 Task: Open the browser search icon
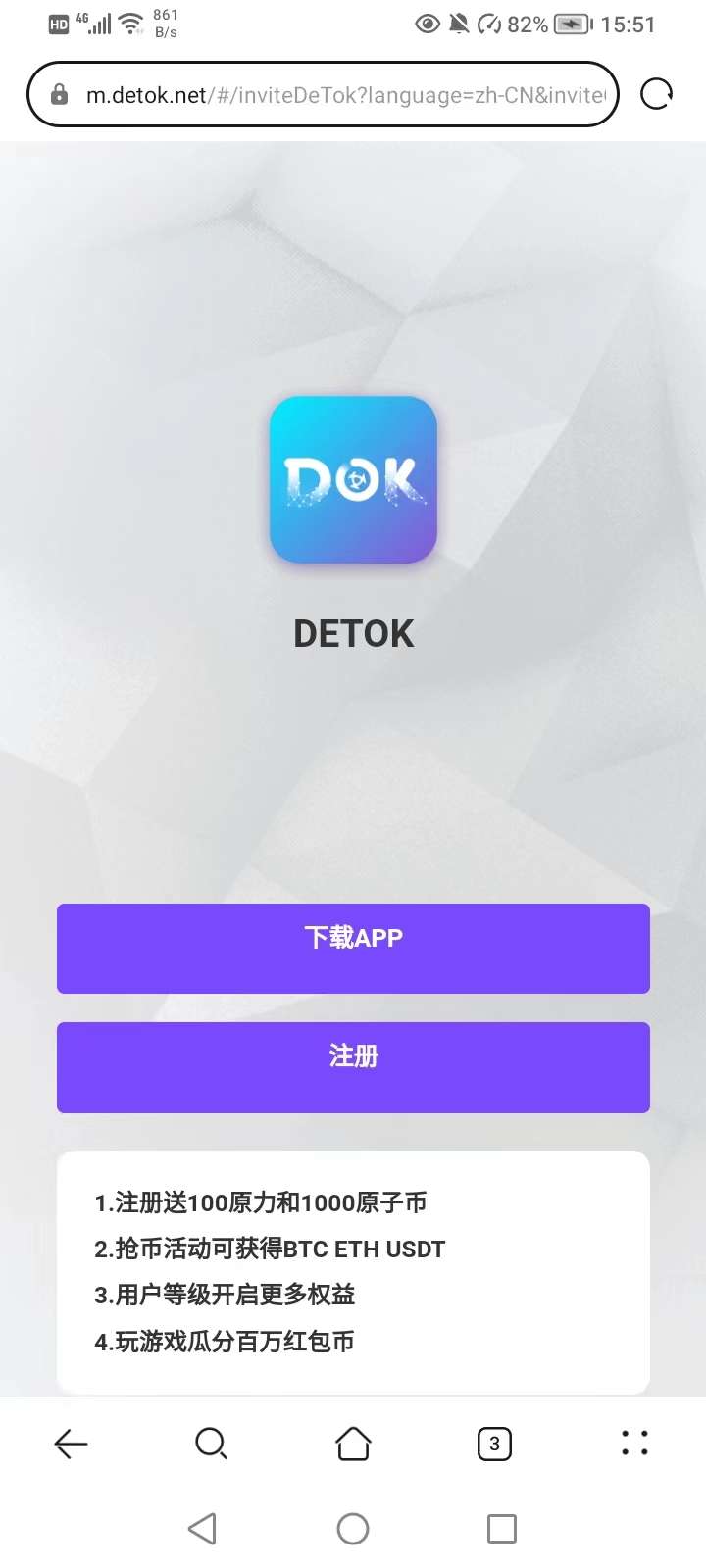tap(211, 1443)
